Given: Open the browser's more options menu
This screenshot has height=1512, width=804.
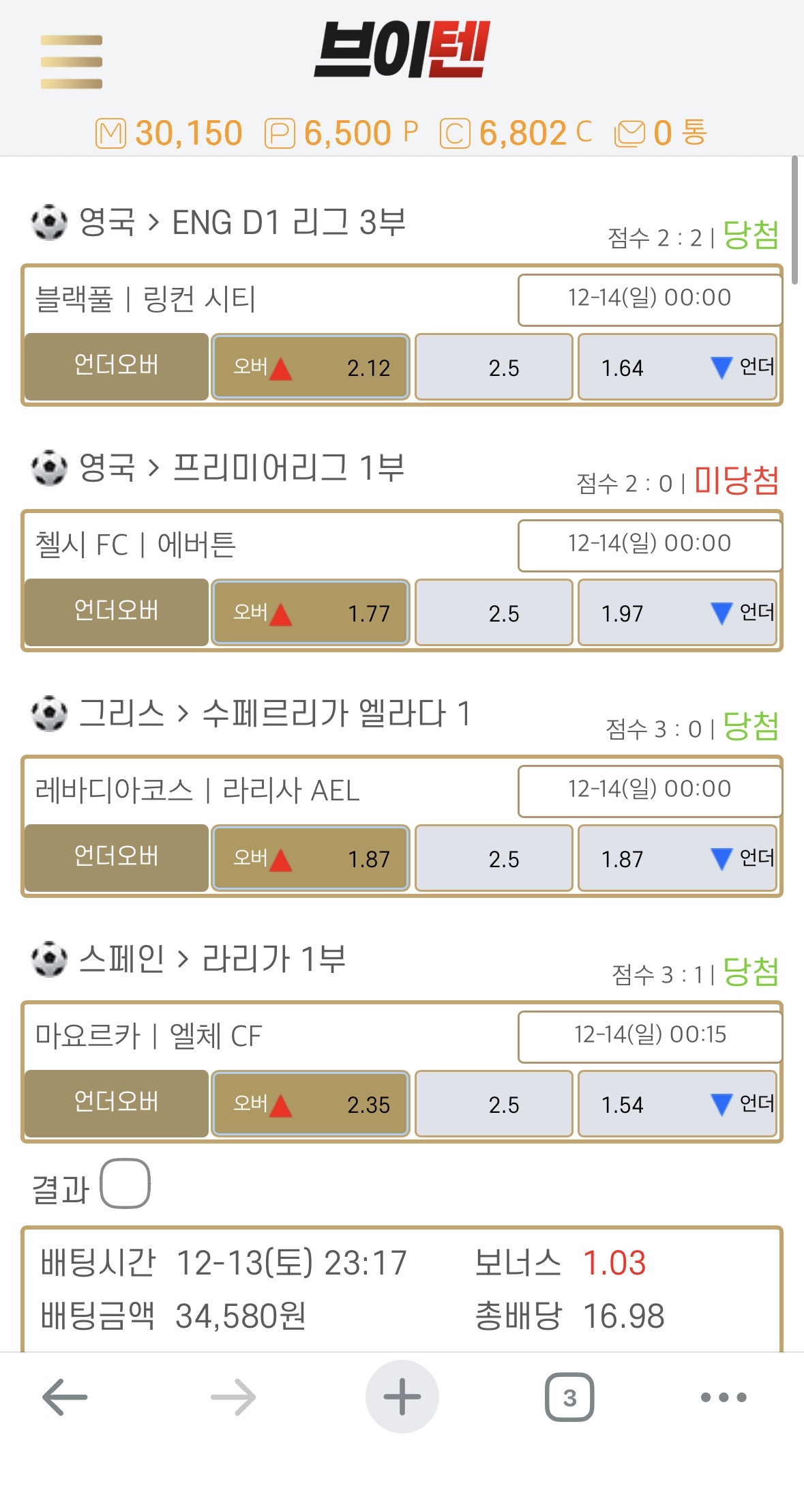Looking at the screenshot, I should 724,1397.
